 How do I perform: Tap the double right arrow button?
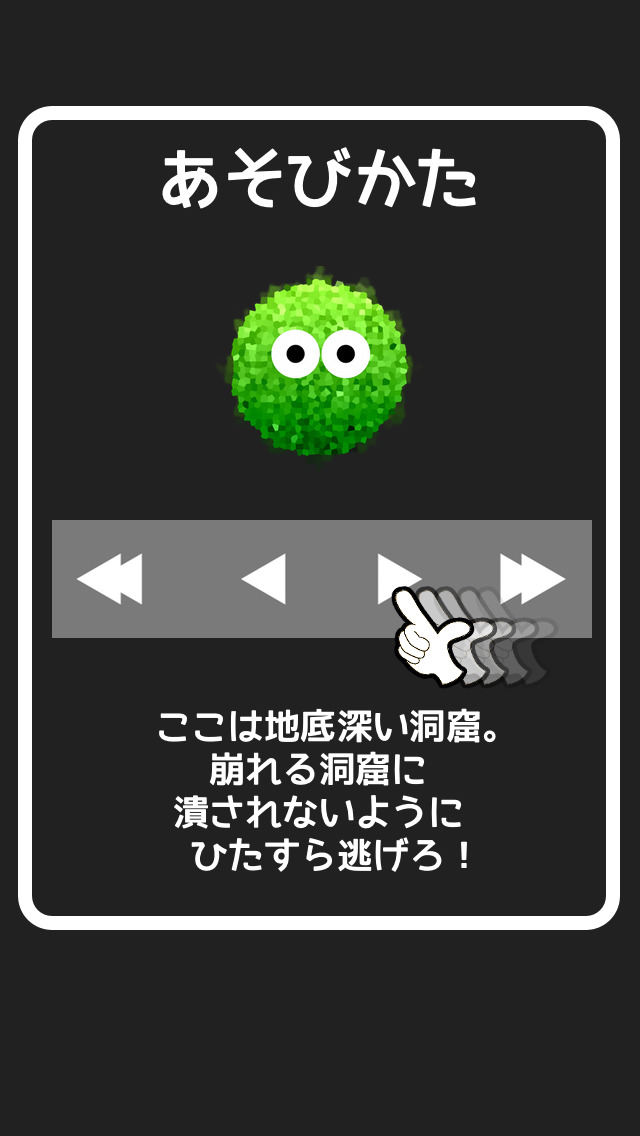point(533,579)
